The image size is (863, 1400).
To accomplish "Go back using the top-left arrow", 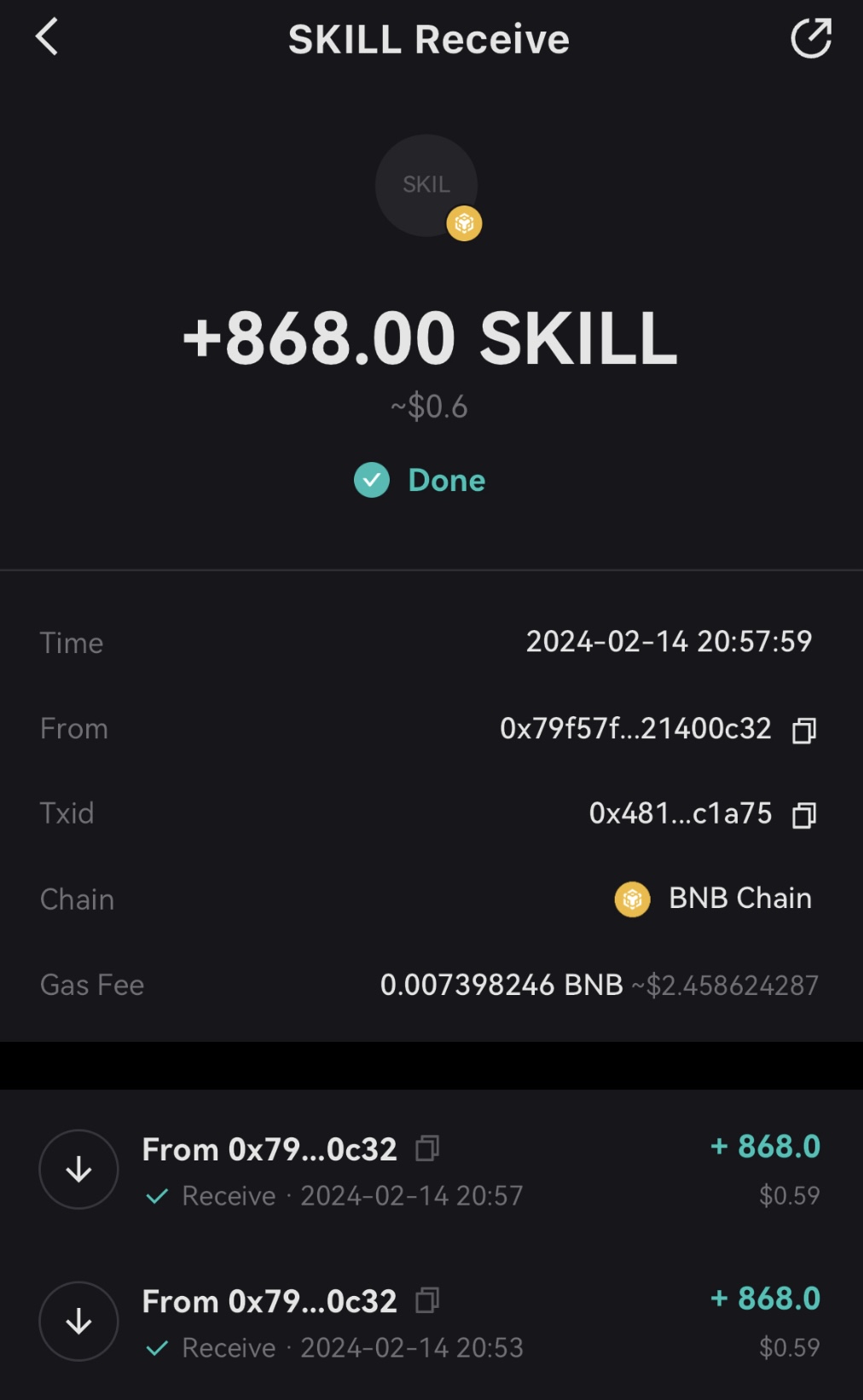I will [x=47, y=38].
